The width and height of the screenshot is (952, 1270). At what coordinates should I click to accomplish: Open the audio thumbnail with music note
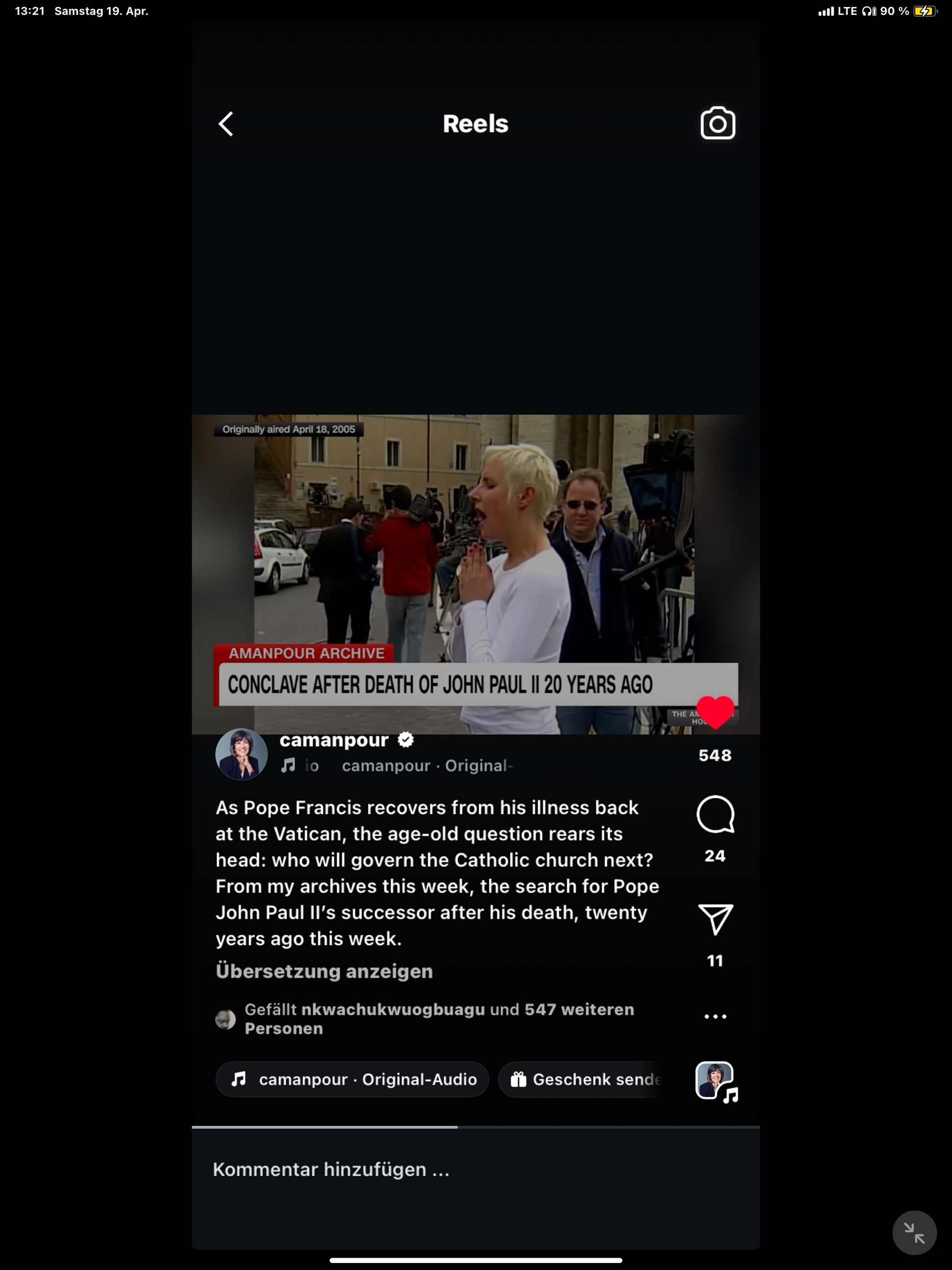[716, 1082]
